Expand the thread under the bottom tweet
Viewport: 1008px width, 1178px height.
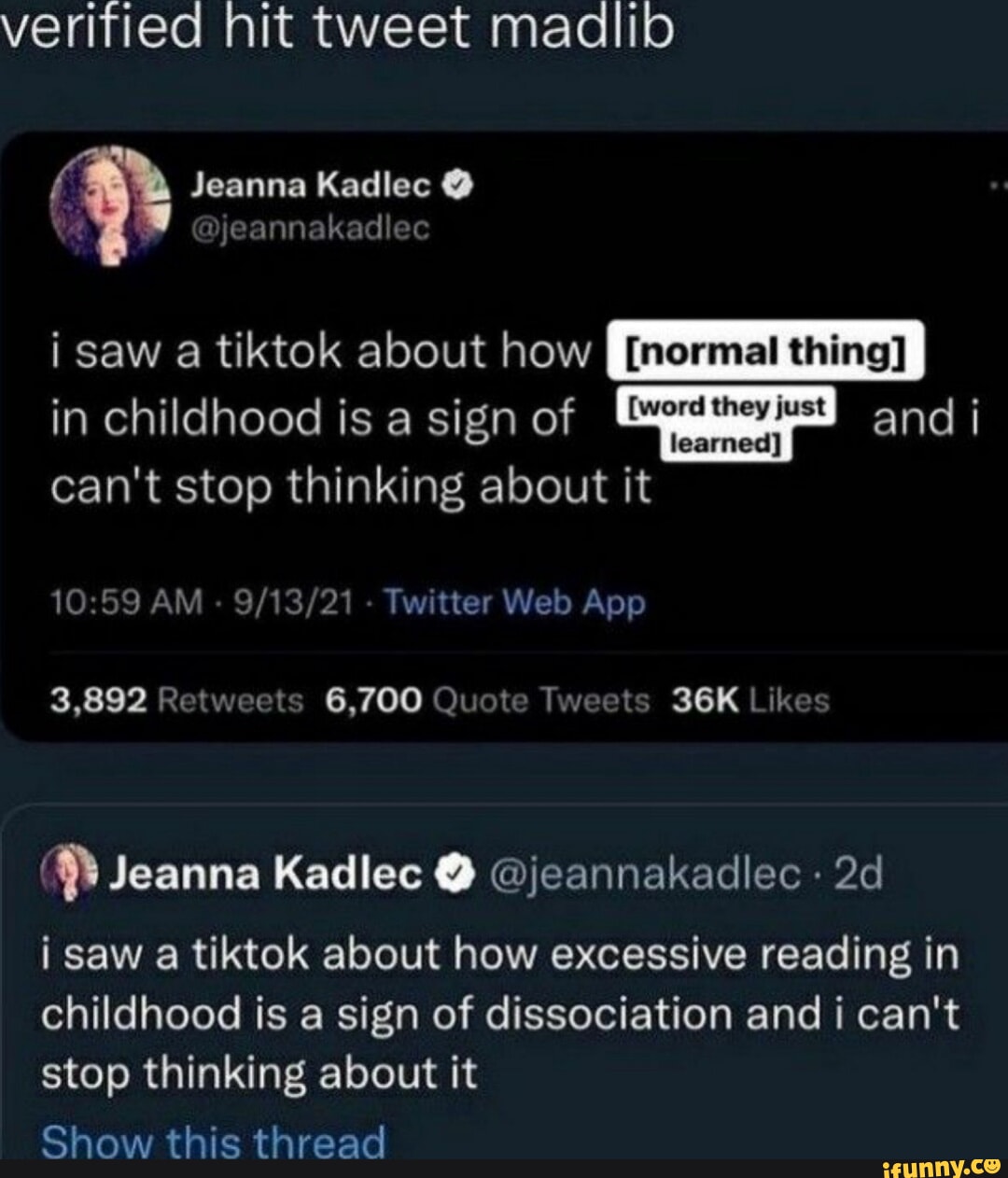pos(214,1140)
